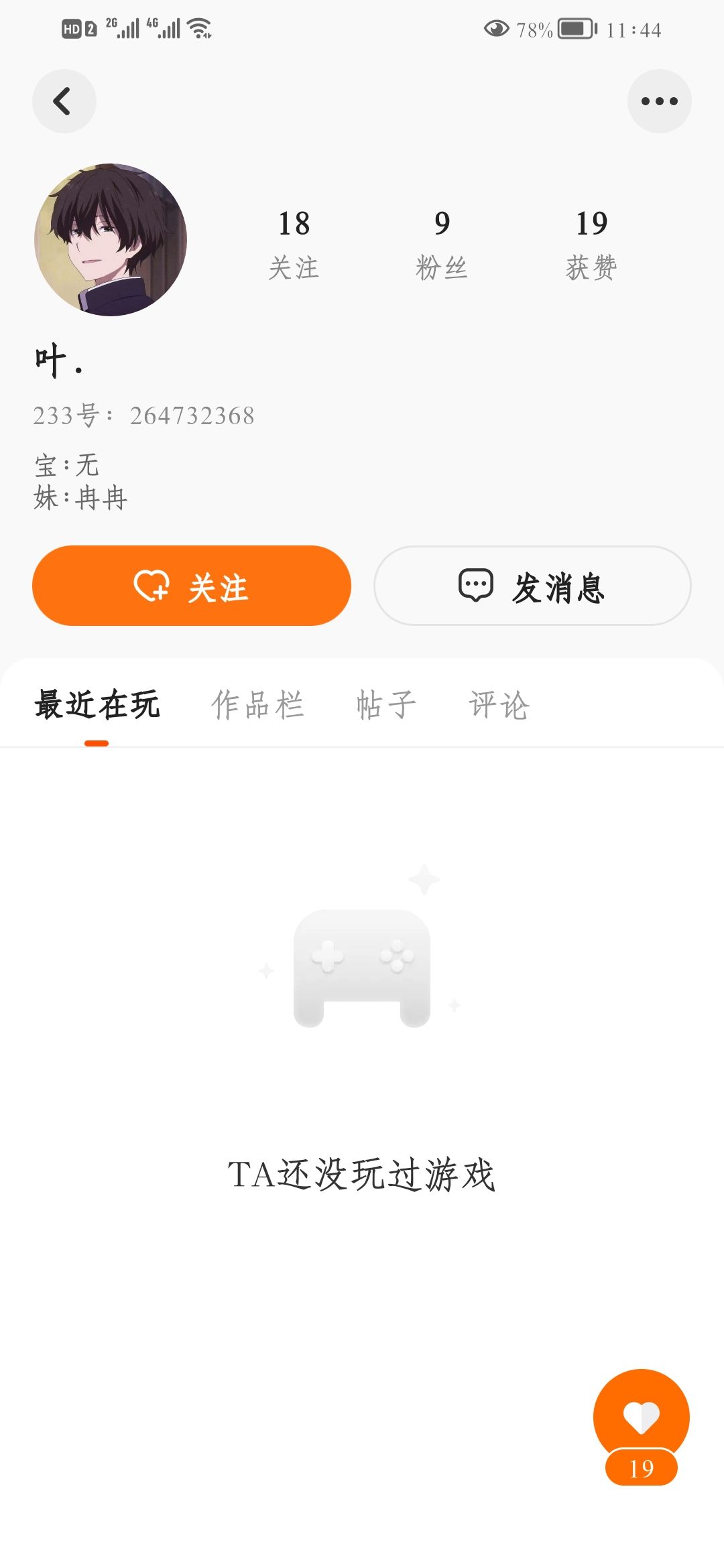Send a message via 发消息
This screenshot has width=724, height=1568.
[x=532, y=586]
